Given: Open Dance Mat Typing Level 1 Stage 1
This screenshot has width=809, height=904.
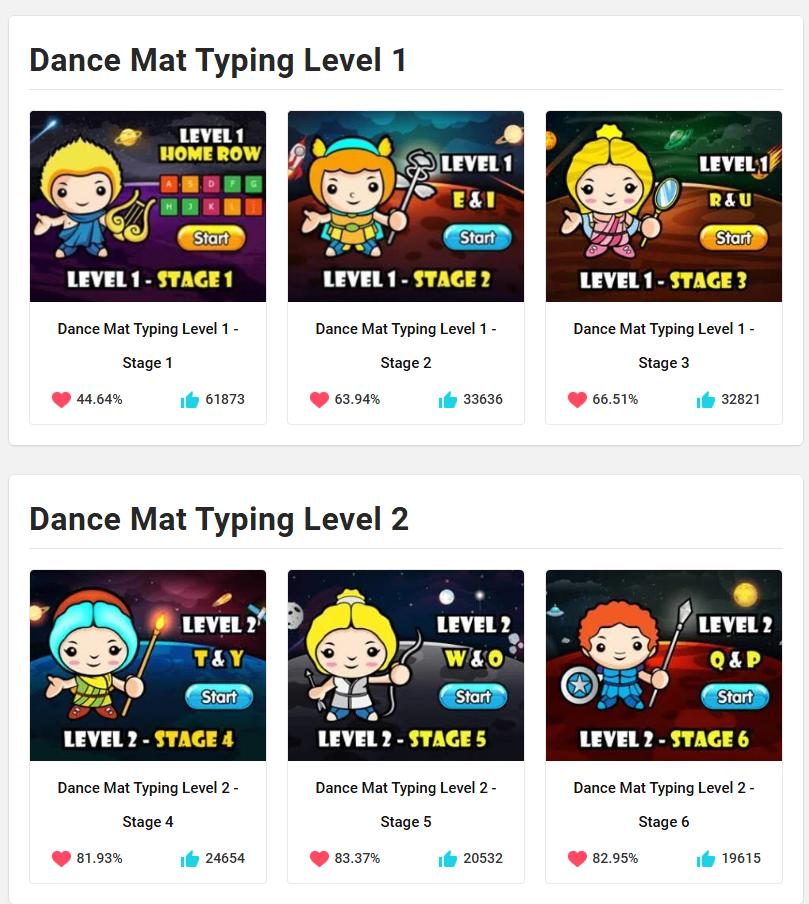Looking at the screenshot, I should coord(148,207).
